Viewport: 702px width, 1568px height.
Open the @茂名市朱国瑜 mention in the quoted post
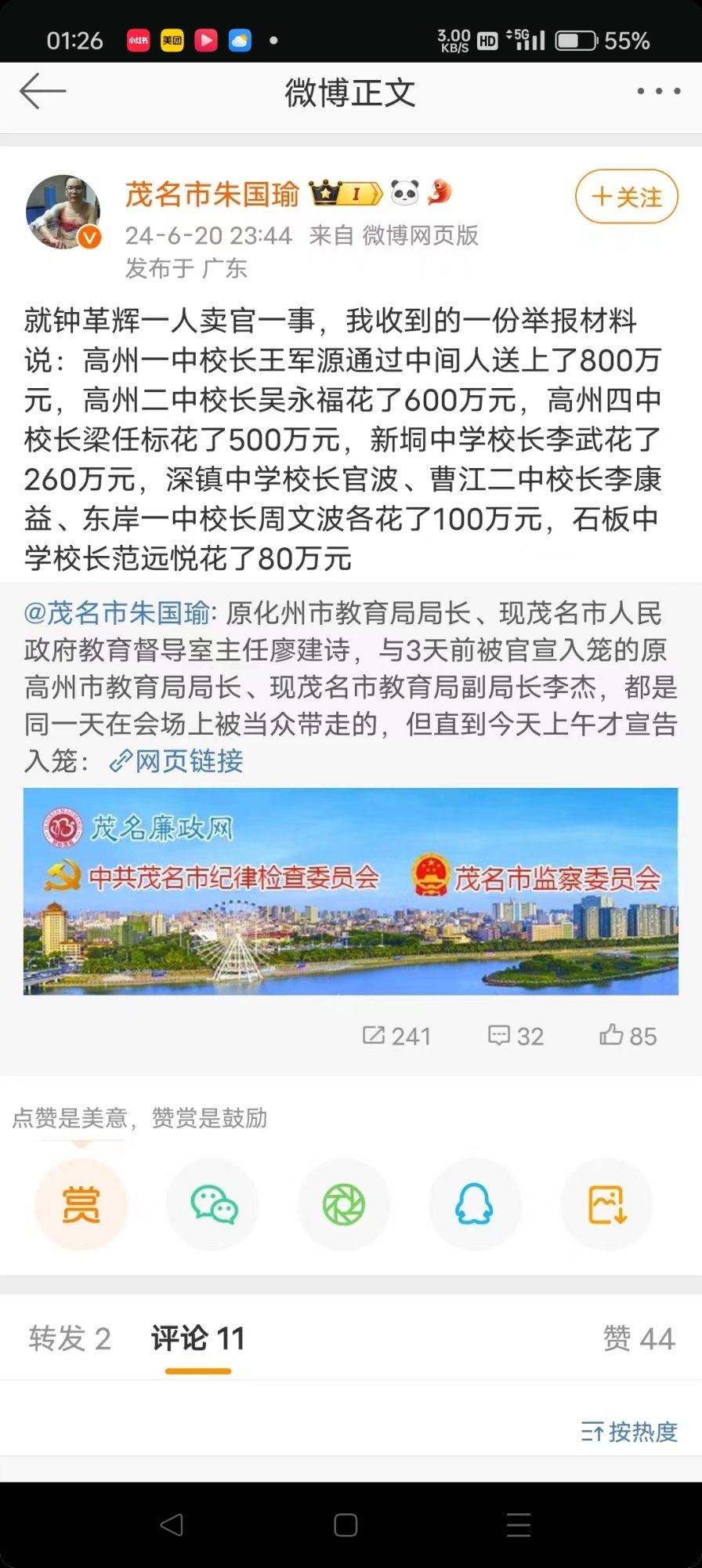coord(118,613)
